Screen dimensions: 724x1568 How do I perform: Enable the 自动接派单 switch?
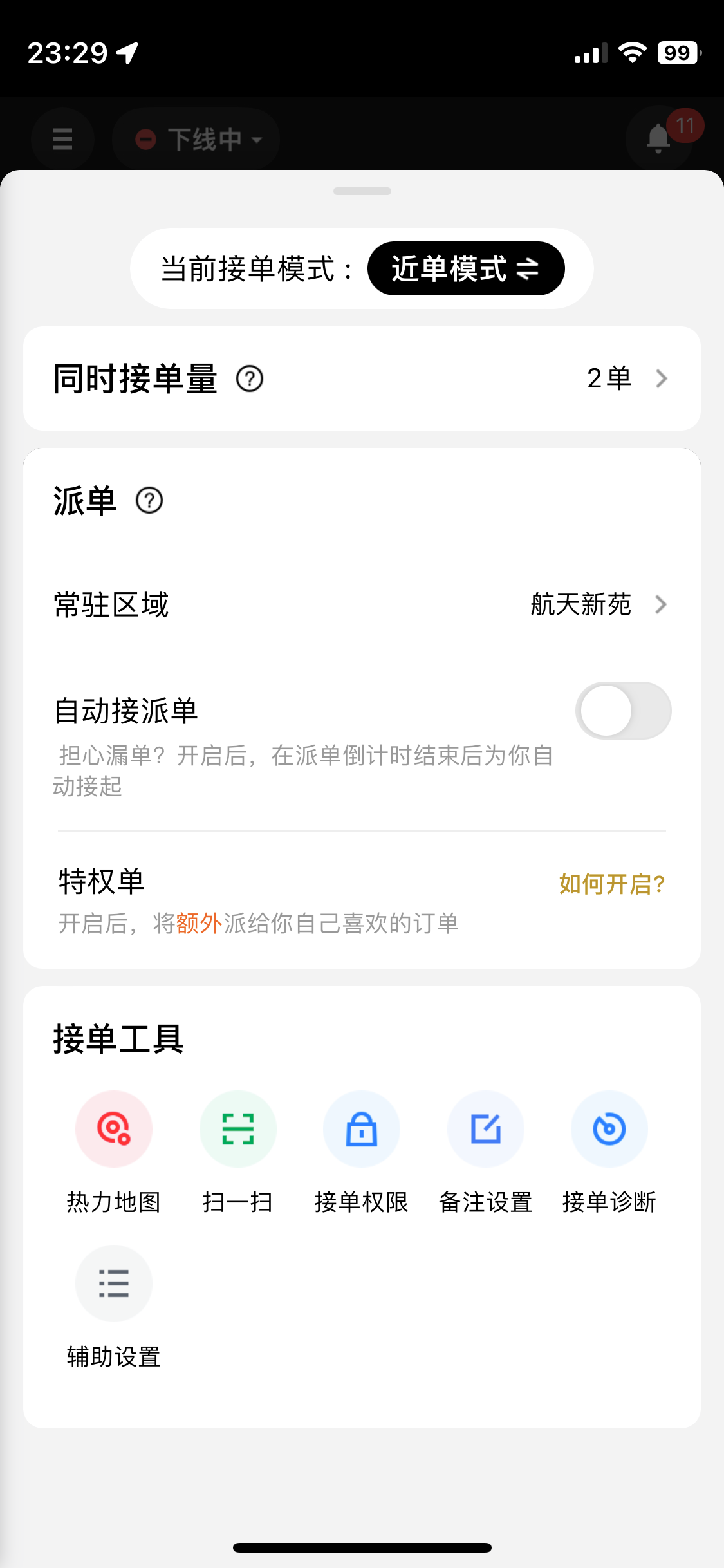[623, 711]
